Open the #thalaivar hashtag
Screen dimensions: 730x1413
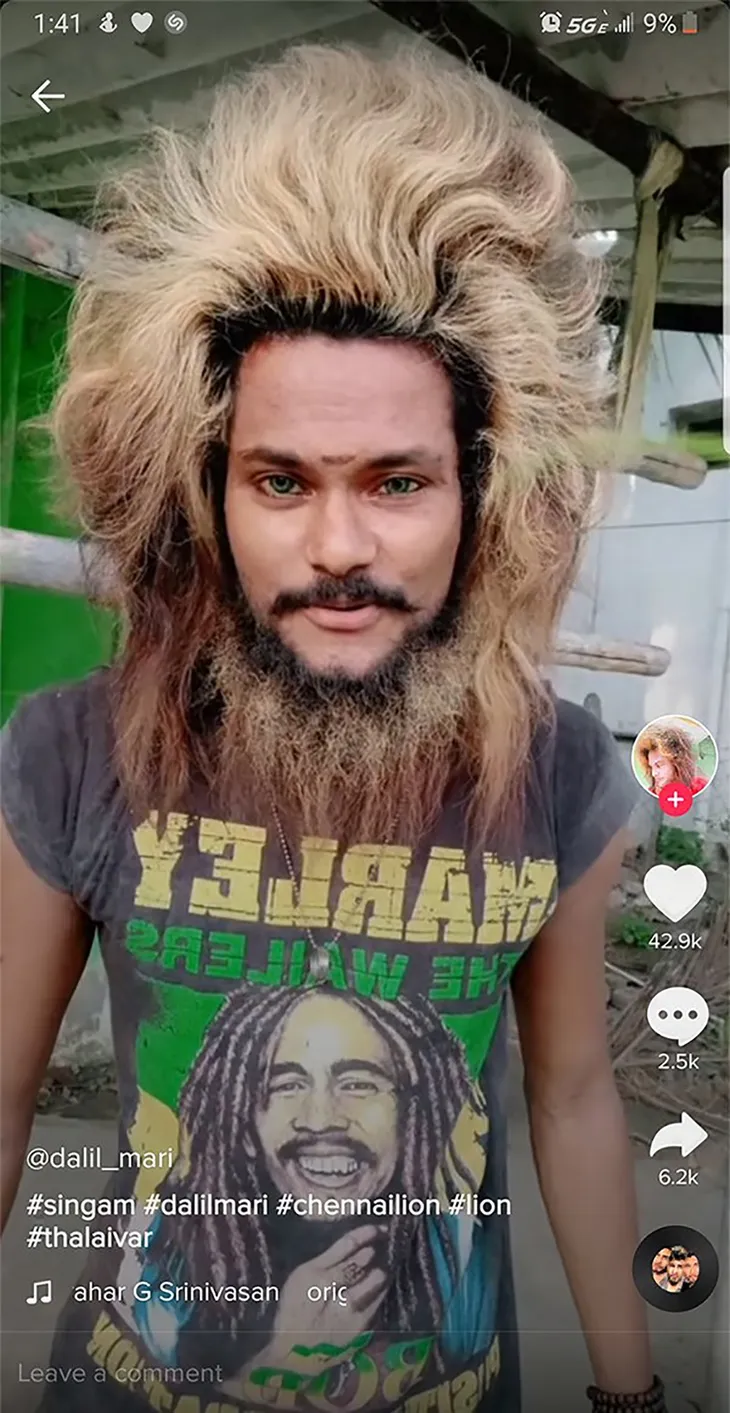(89, 1237)
